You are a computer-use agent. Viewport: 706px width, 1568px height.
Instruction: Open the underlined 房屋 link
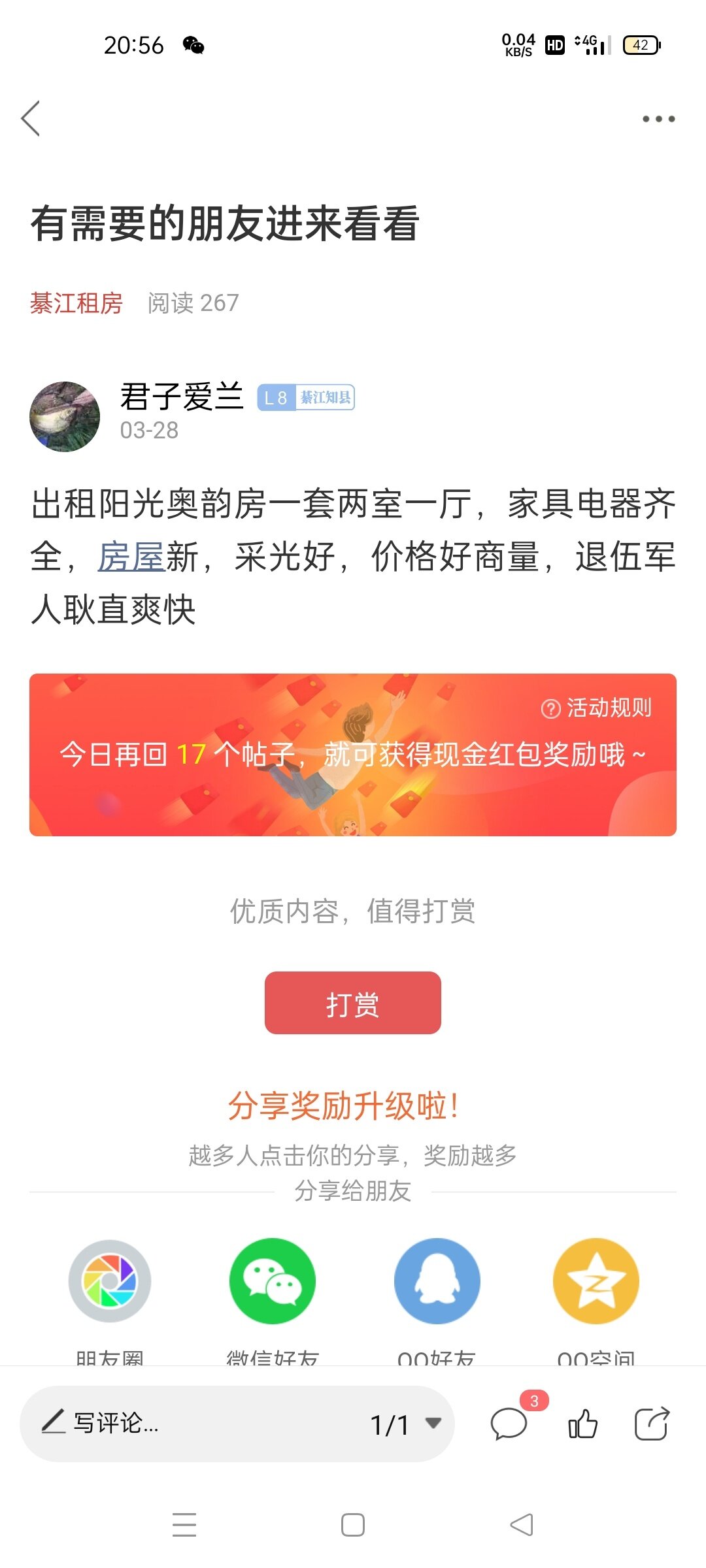click(131, 557)
